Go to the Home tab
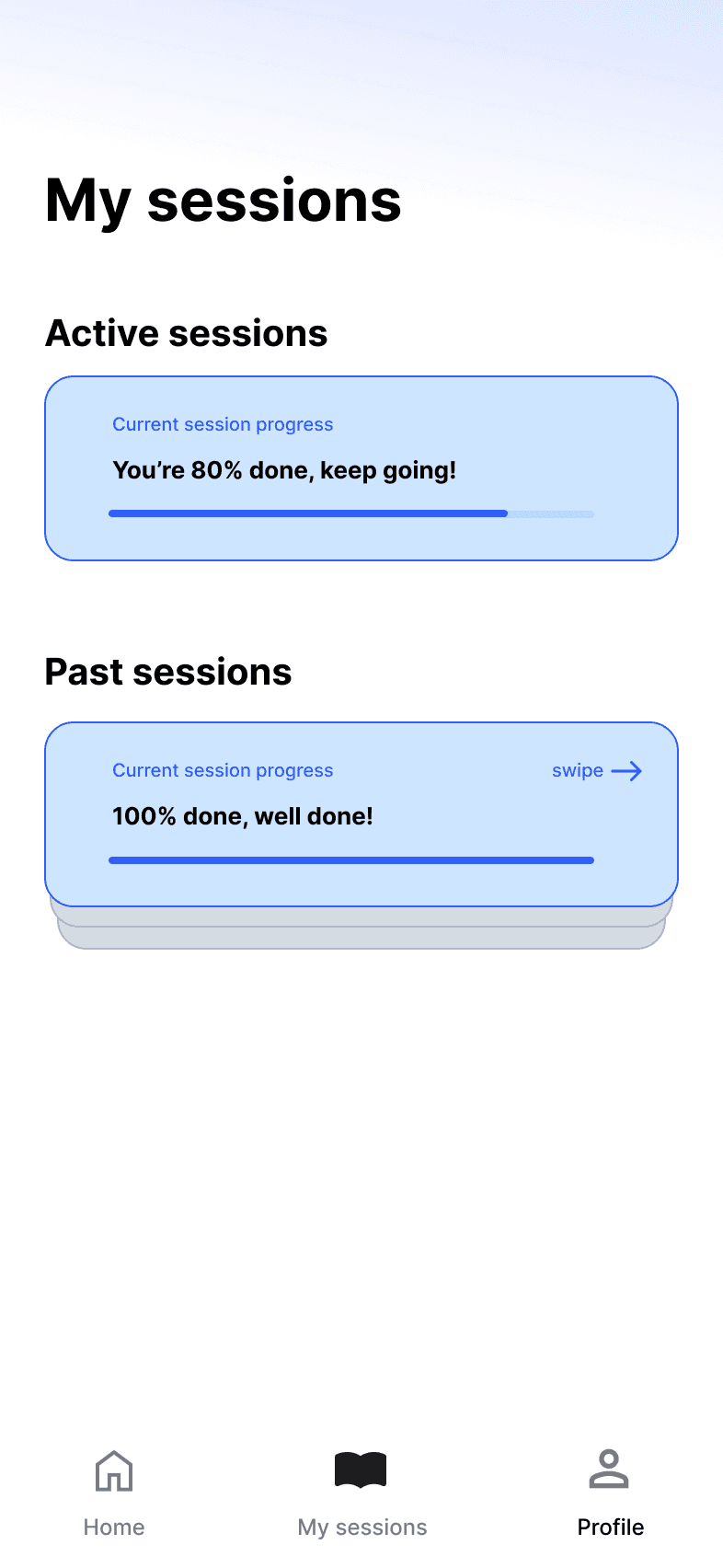The height and width of the screenshot is (1568, 723). click(x=114, y=1493)
